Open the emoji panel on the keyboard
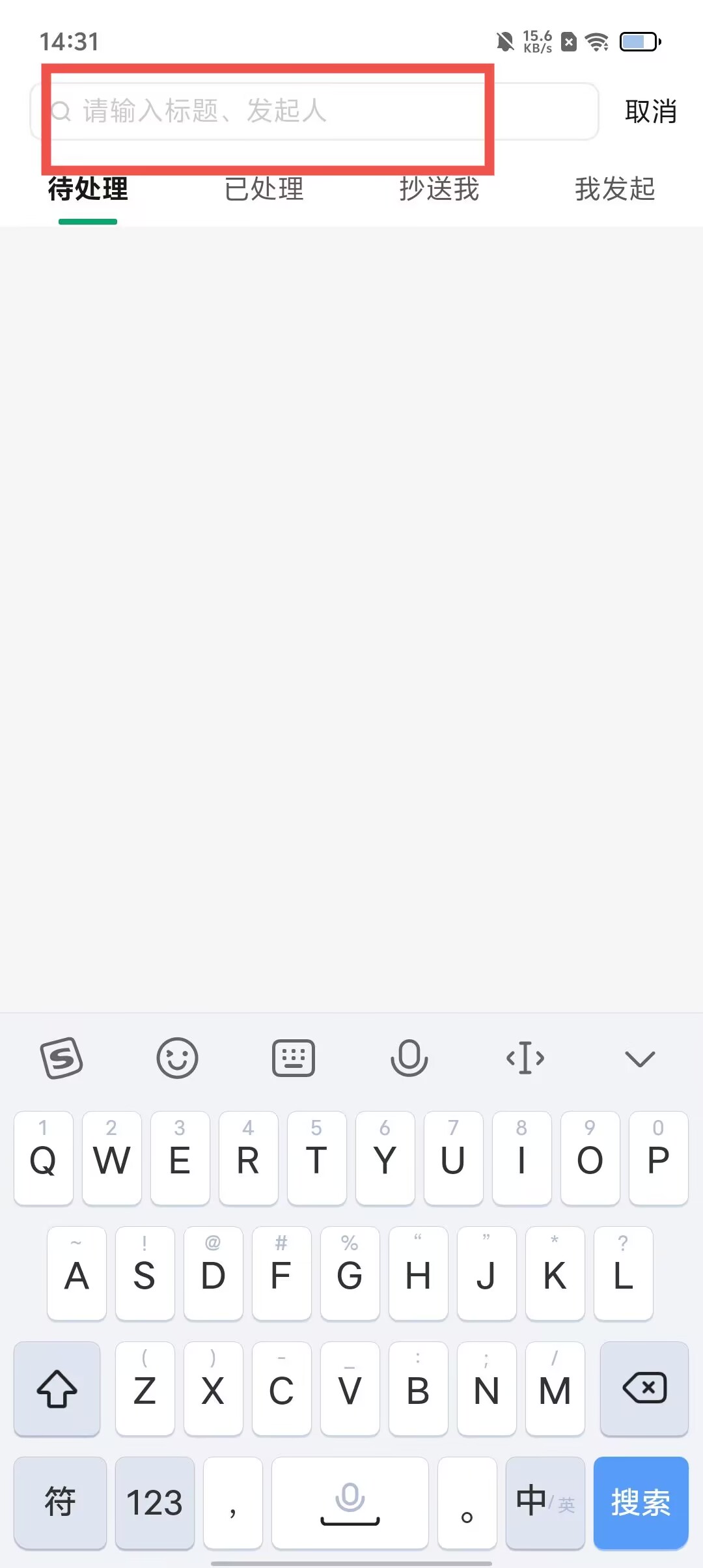 (177, 1059)
